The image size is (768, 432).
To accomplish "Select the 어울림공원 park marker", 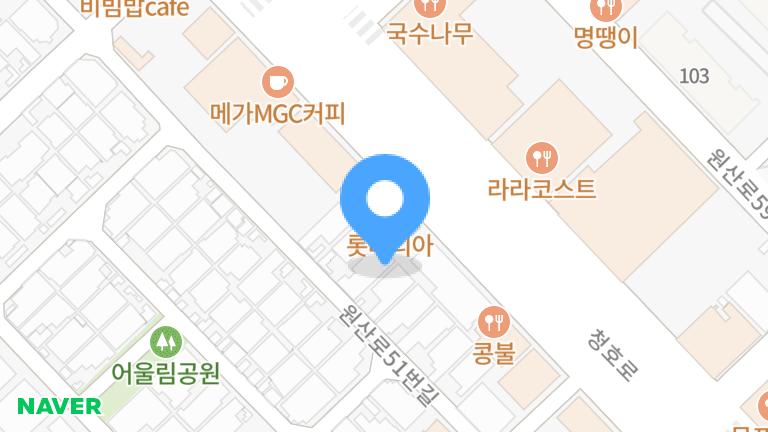I will (x=165, y=343).
